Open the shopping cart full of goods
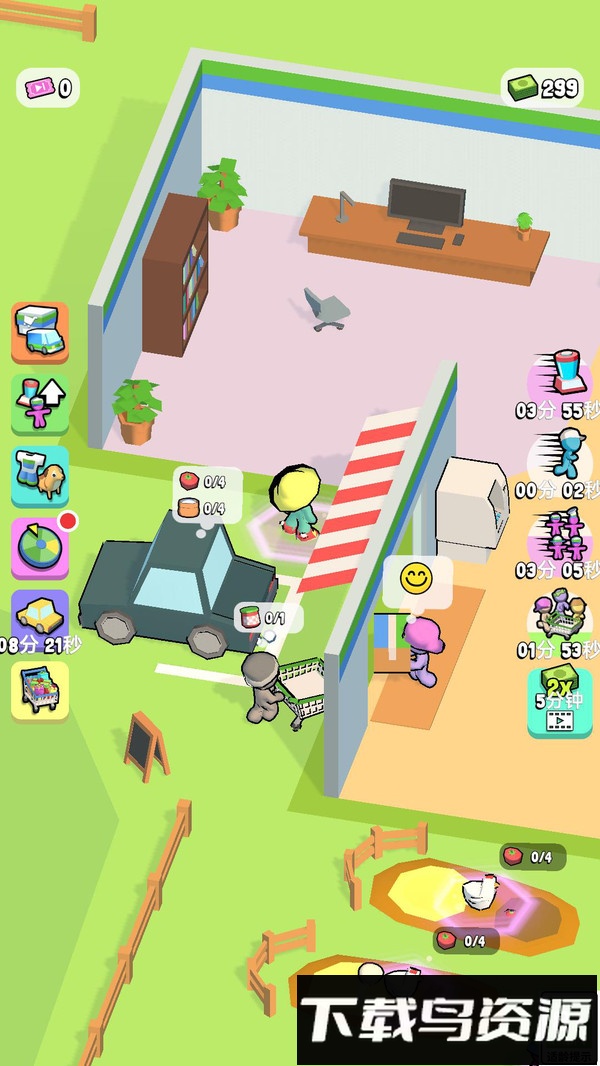Viewport: 600px width, 1066px height. 40,690
